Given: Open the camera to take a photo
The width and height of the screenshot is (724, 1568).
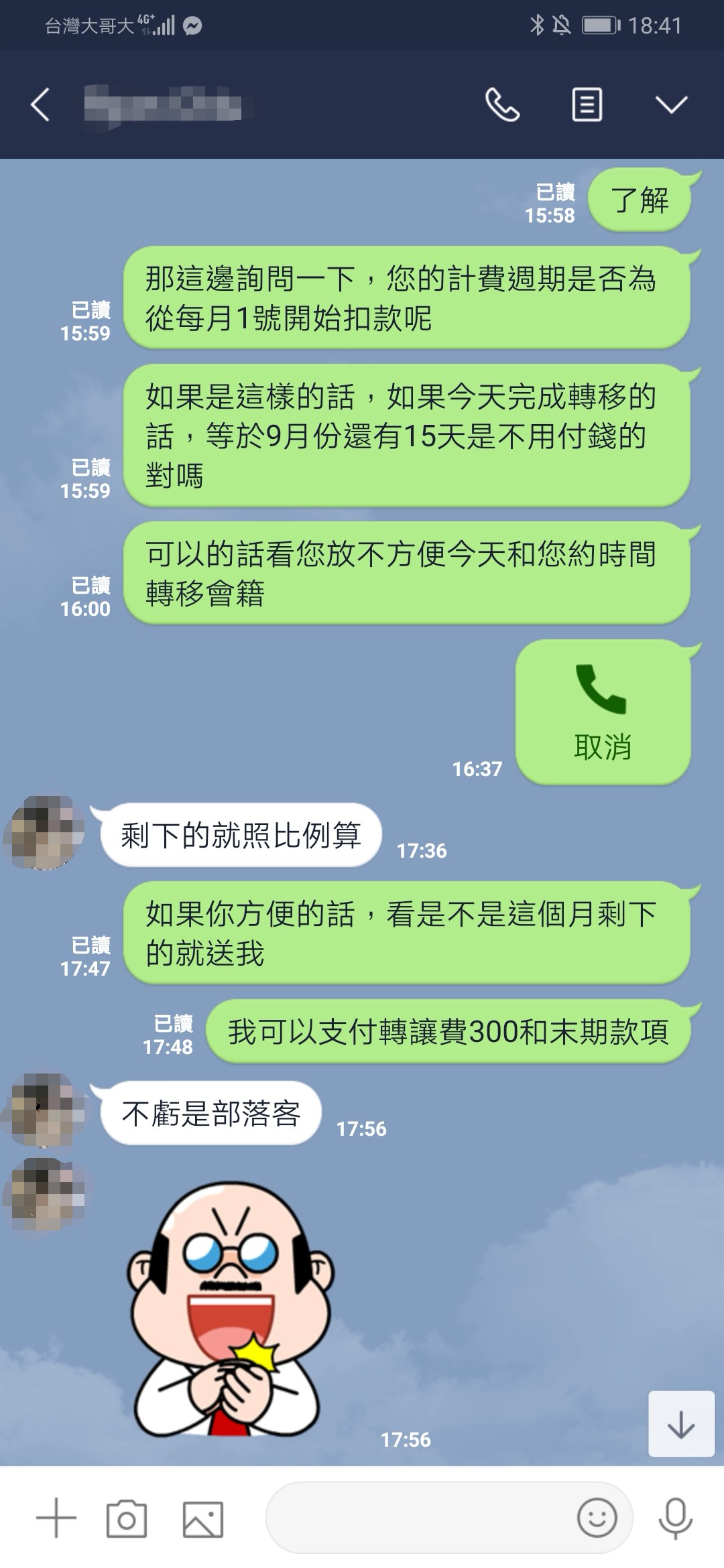Looking at the screenshot, I should point(127,1518).
